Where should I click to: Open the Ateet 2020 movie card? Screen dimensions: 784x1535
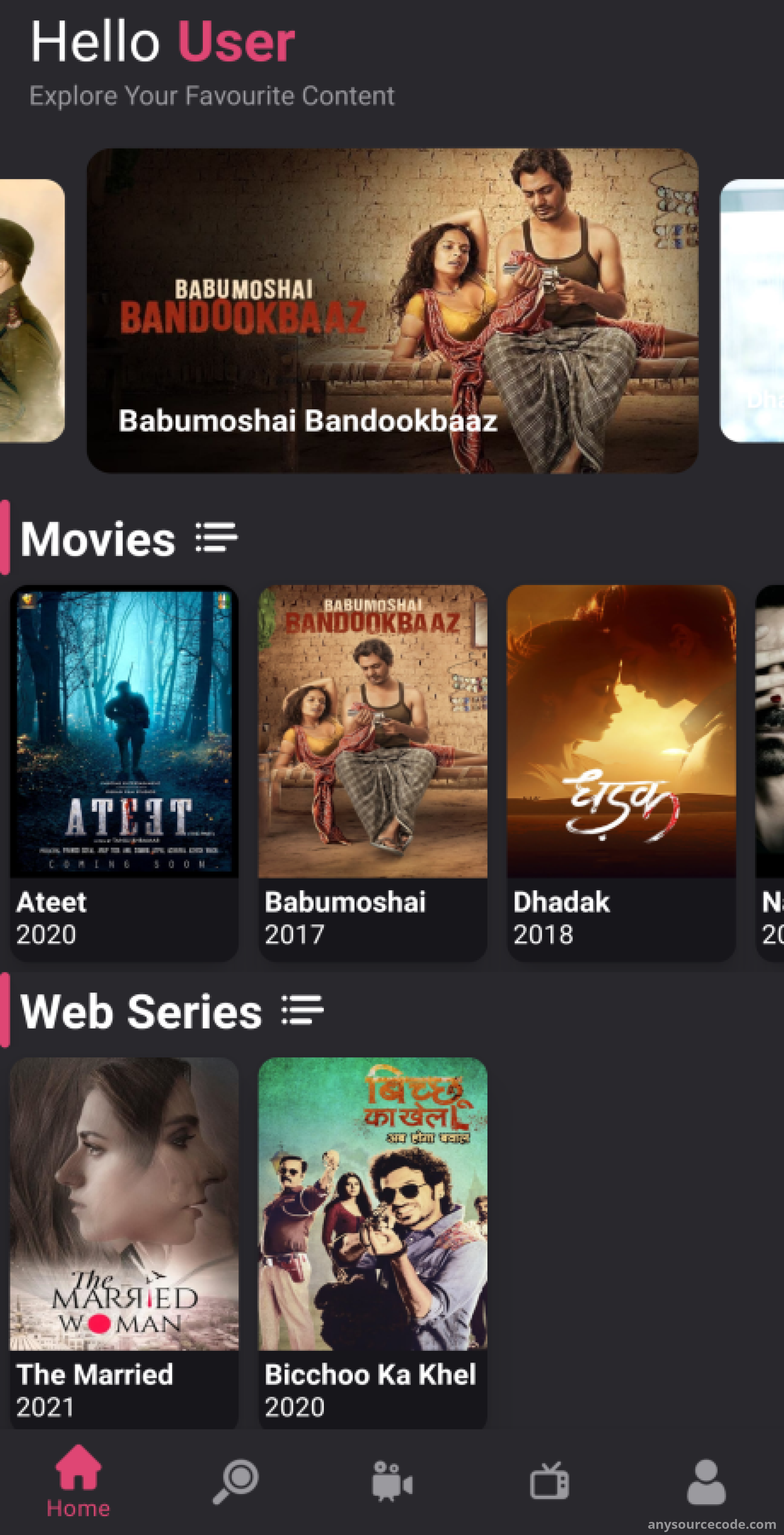(x=124, y=773)
